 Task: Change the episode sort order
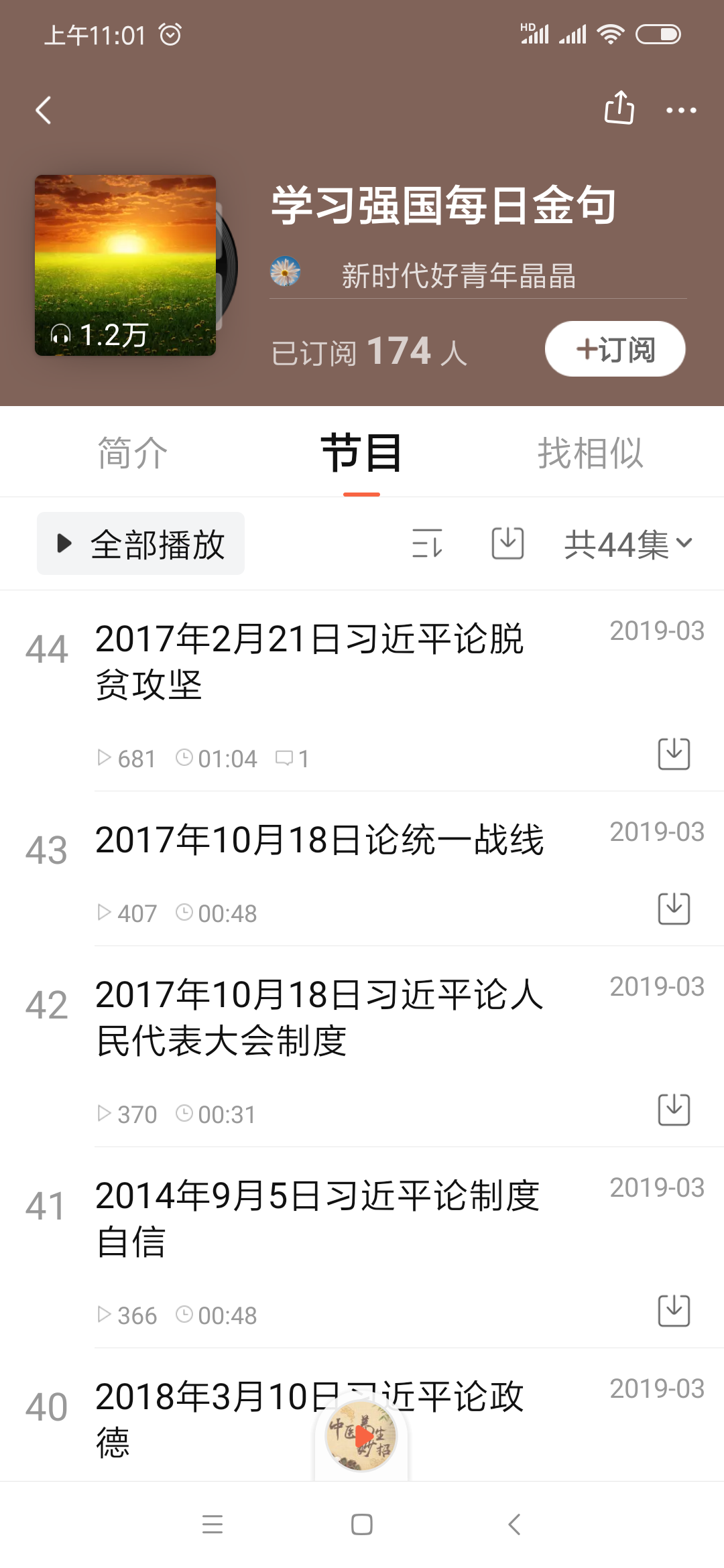point(427,543)
